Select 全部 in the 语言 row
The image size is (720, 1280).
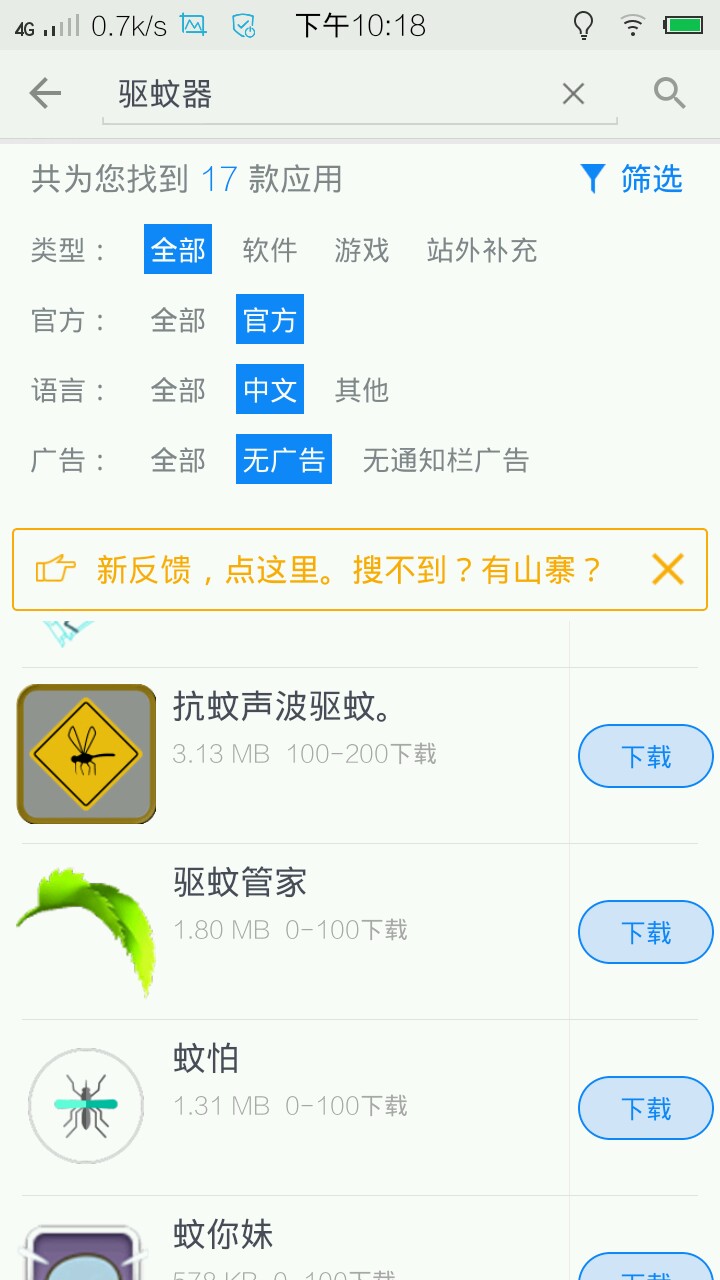[x=178, y=390]
